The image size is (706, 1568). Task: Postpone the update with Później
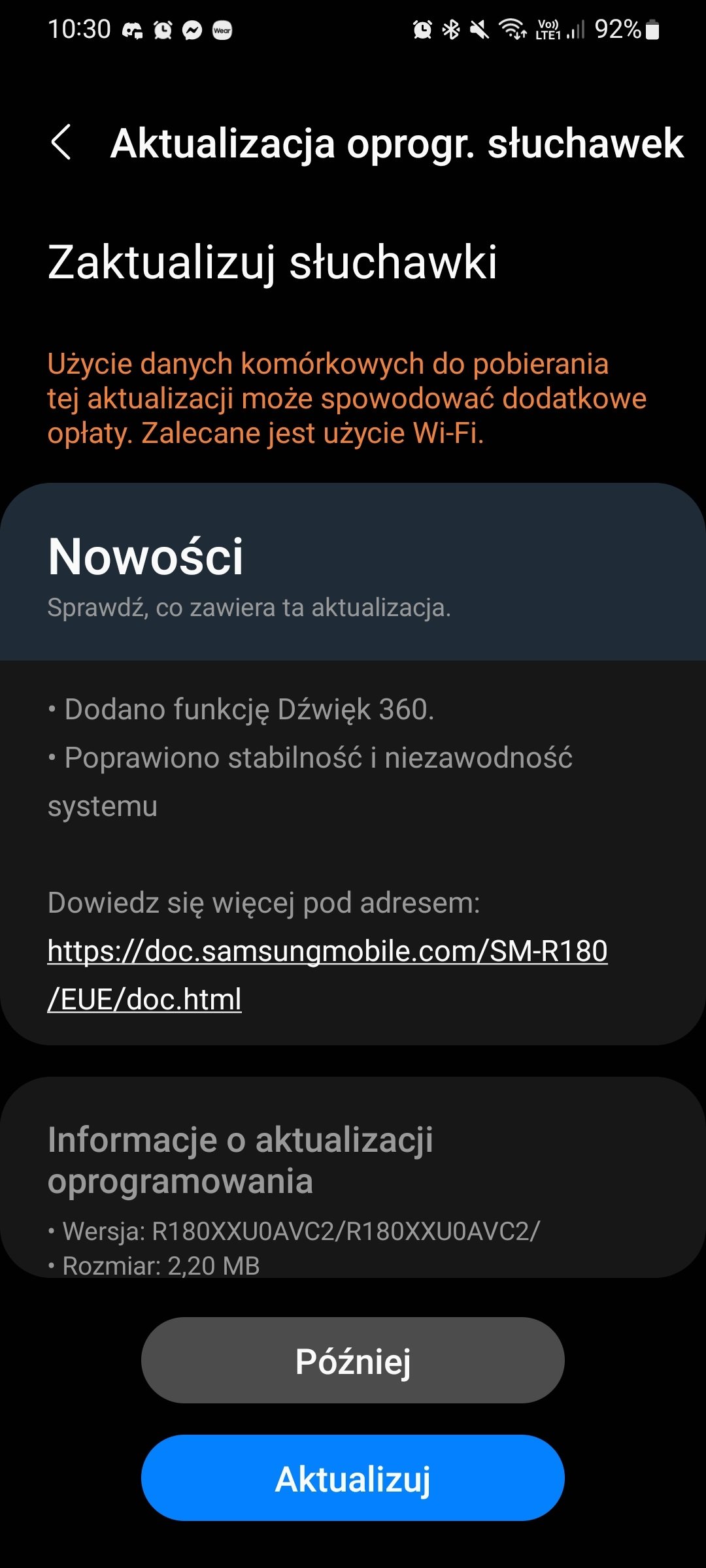pos(353,1360)
